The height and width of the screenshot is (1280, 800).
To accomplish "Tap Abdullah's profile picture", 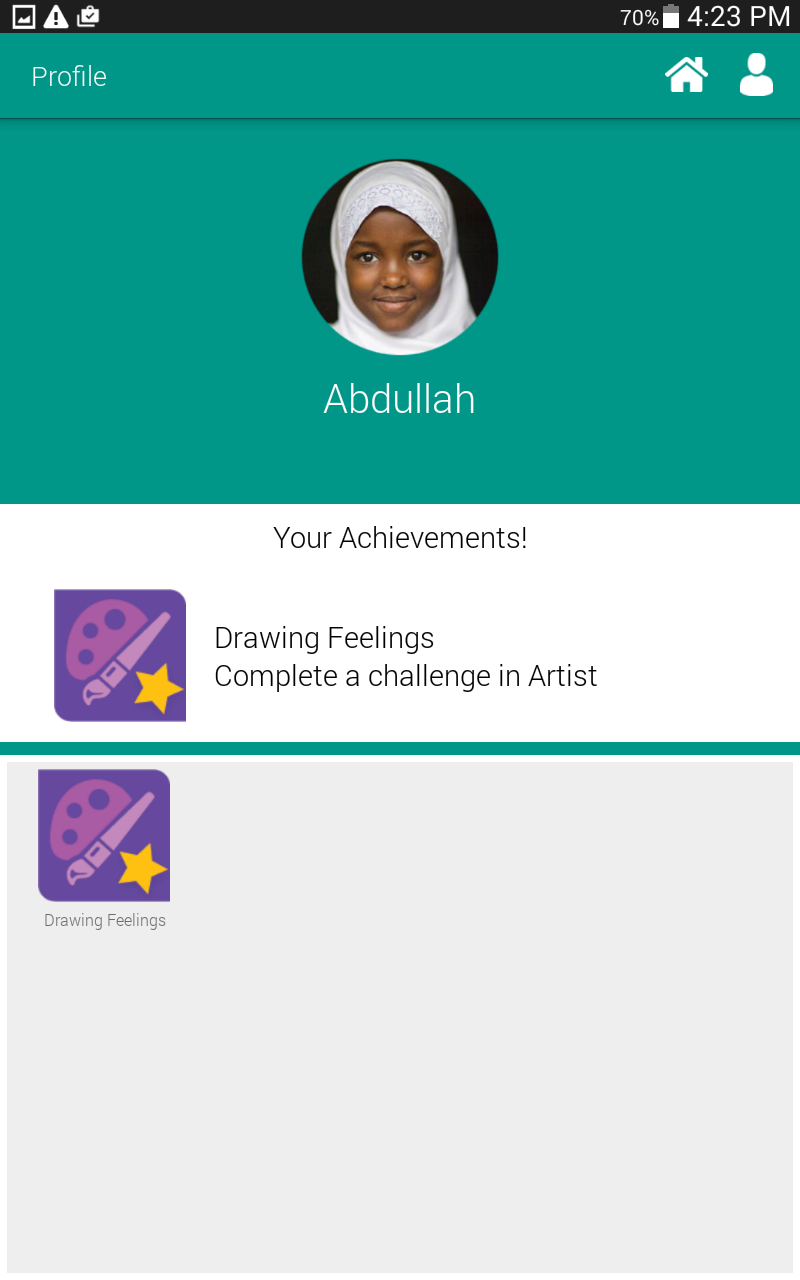I will (x=400, y=257).
